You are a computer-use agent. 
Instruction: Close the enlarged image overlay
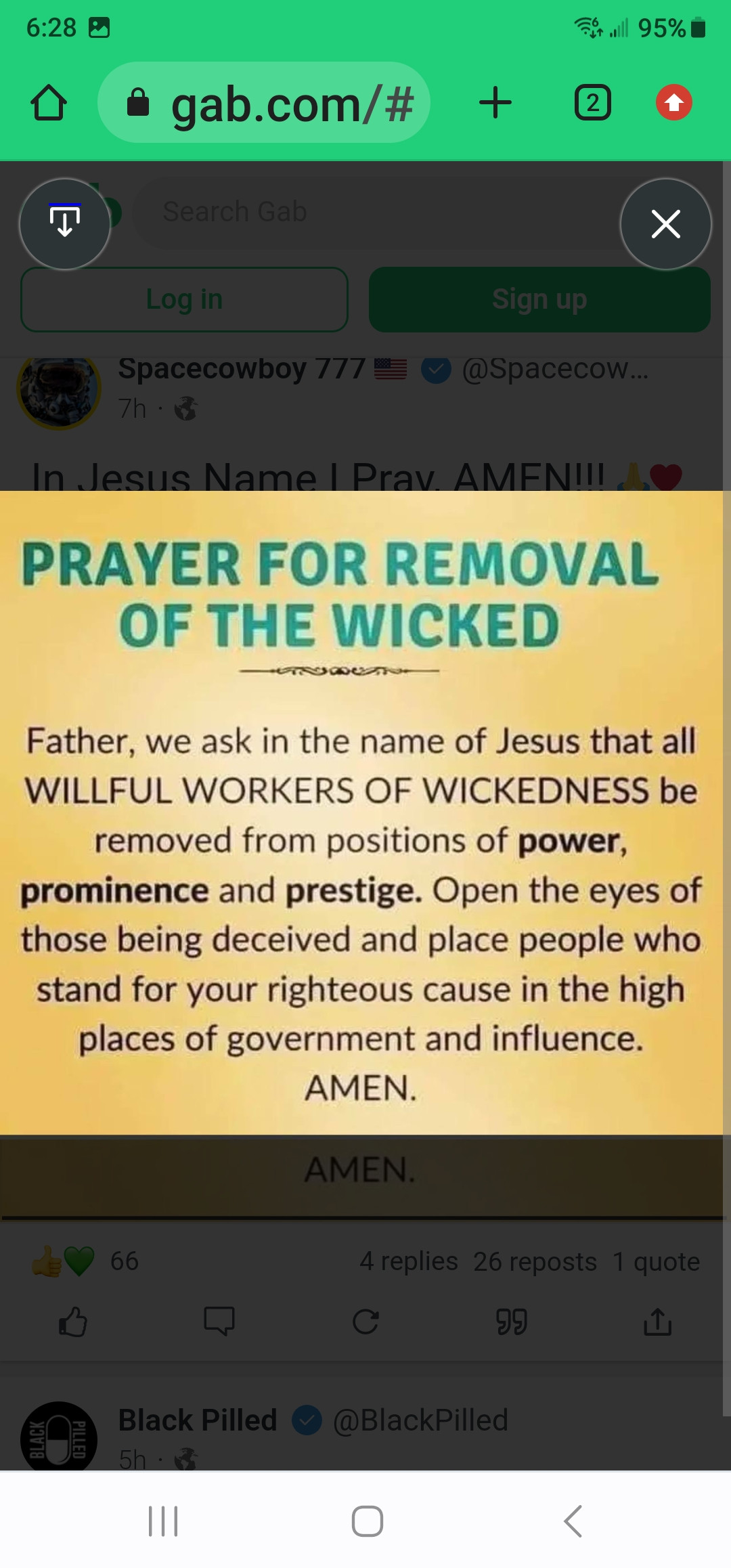pyautogui.click(x=665, y=224)
